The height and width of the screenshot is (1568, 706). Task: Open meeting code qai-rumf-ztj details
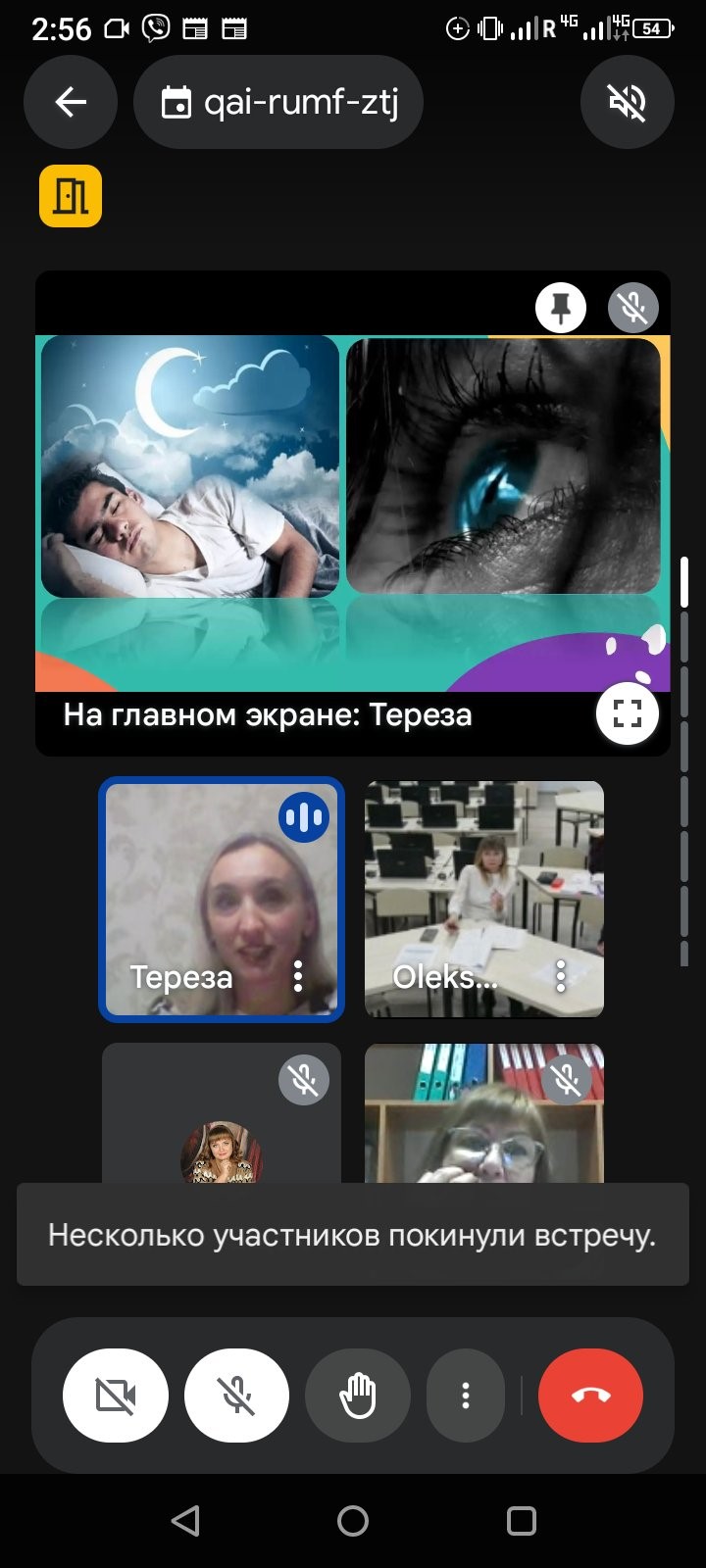pos(279,102)
